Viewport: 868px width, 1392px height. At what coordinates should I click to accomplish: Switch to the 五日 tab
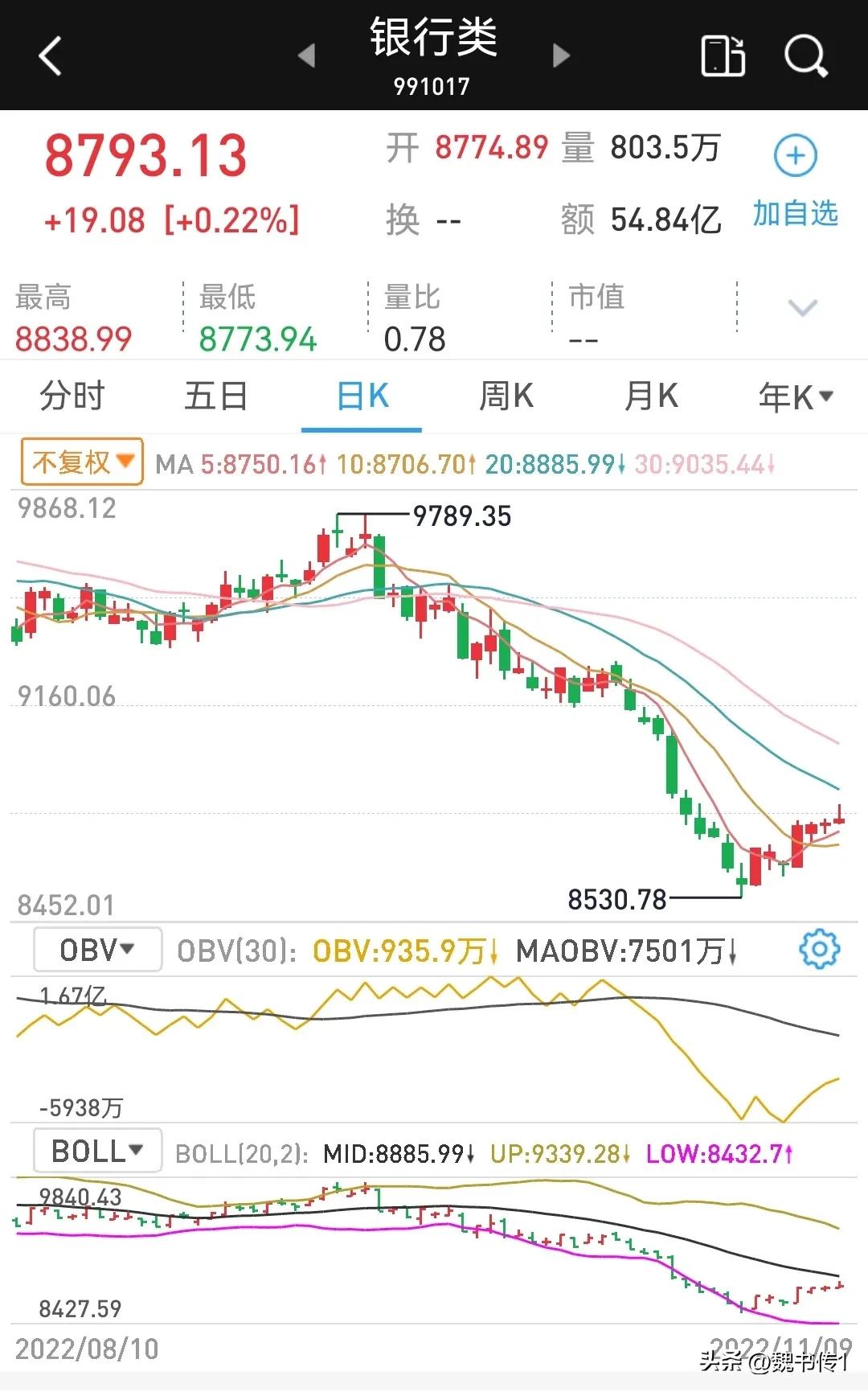[216, 396]
